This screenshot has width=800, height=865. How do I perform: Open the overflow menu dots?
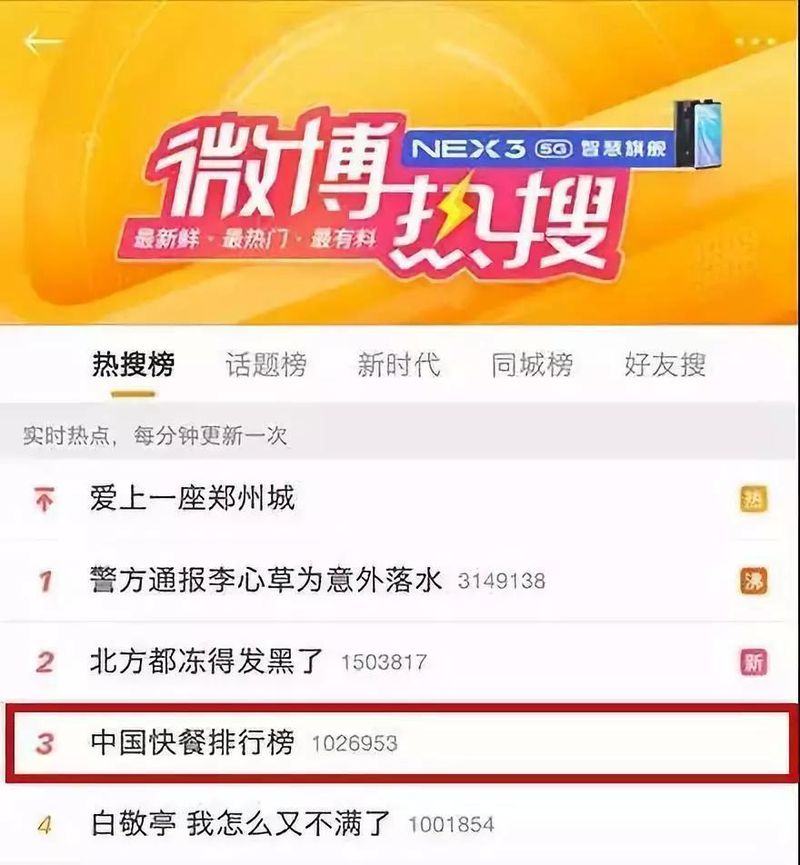(x=754, y=43)
